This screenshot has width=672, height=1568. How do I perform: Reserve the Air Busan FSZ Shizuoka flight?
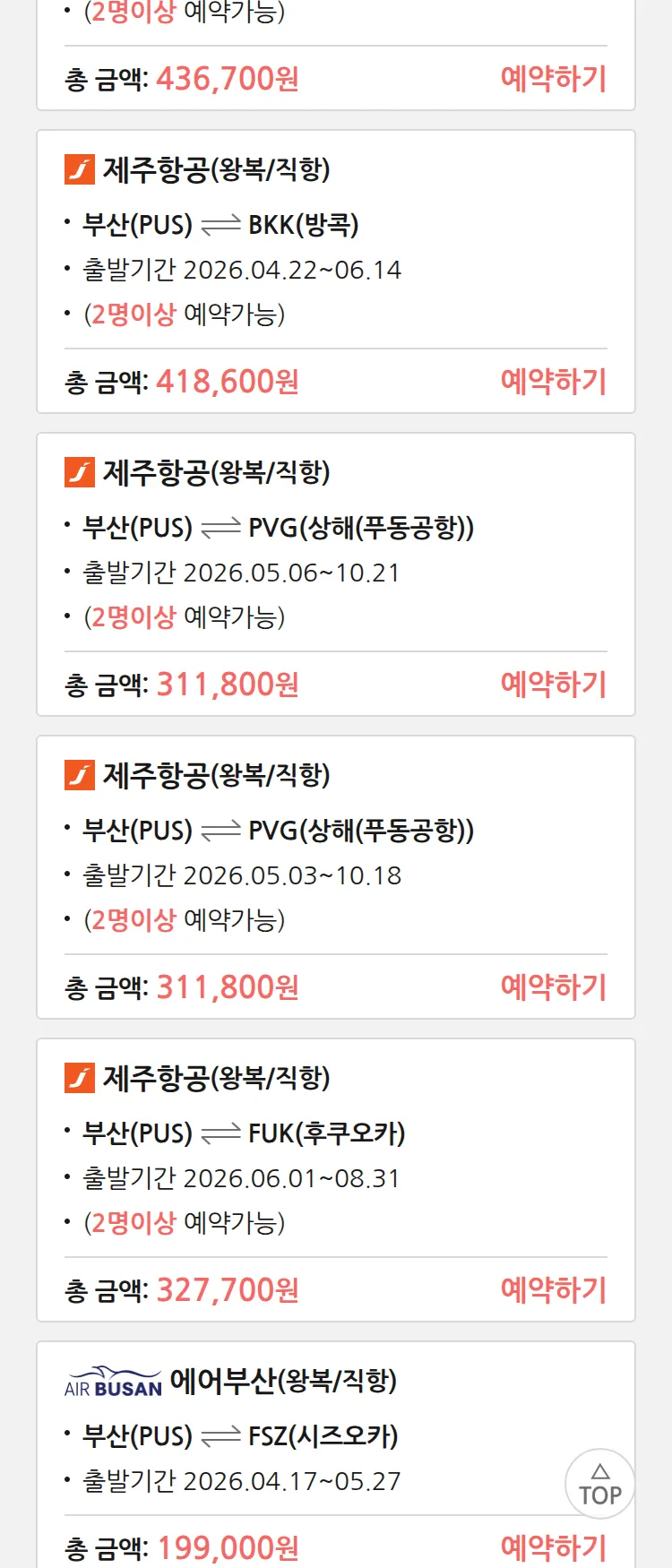(x=553, y=1547)
